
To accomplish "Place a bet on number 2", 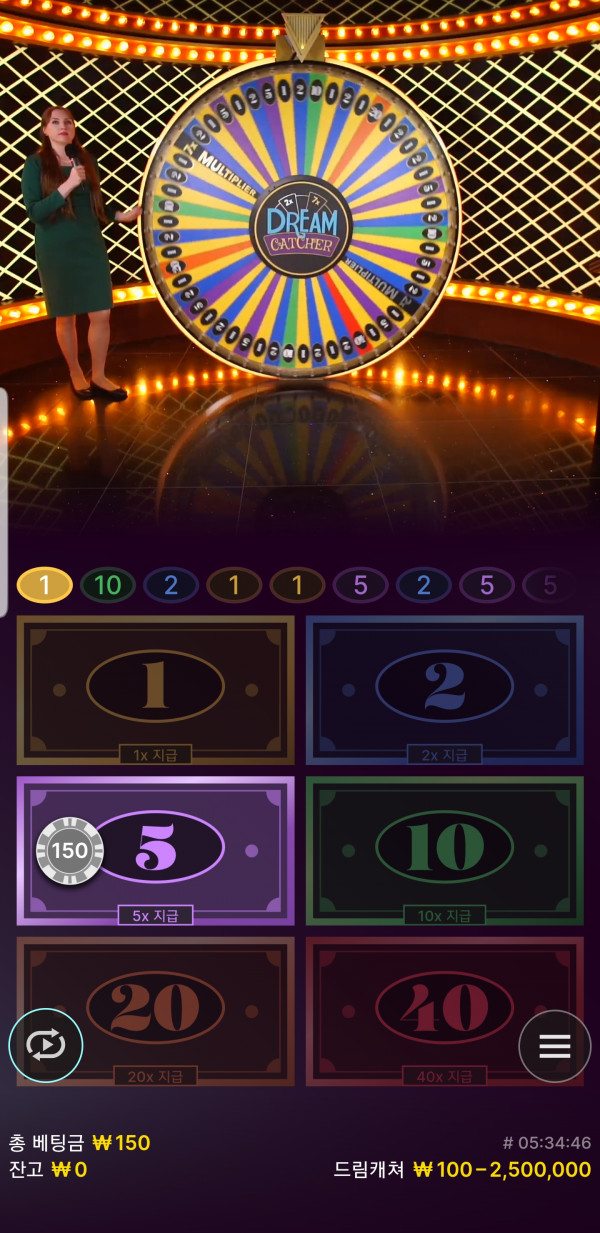I will pos(444,688).
